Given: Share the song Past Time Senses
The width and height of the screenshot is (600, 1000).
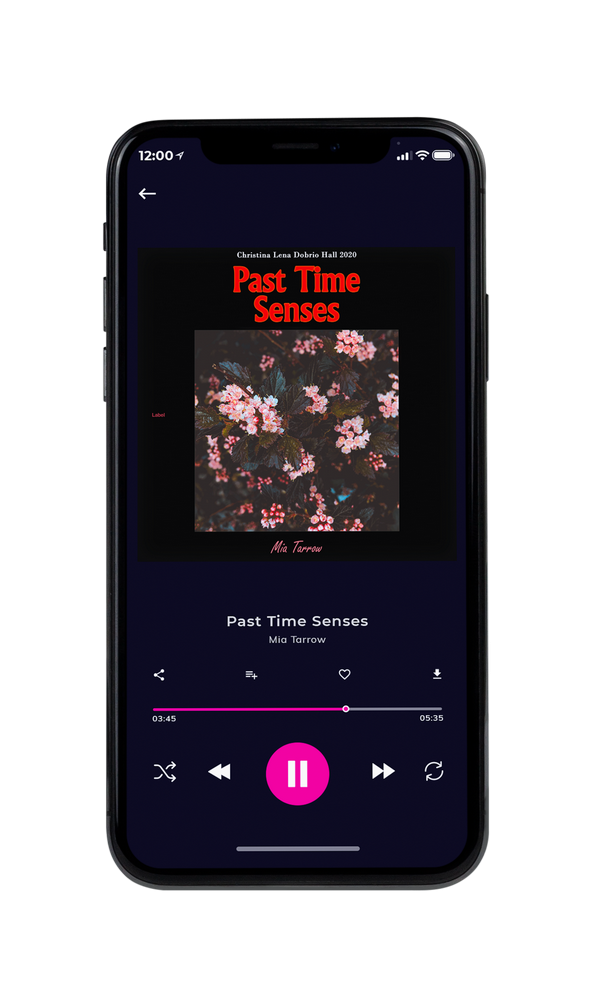Looking at the screenshot, I should click(159, 675).
